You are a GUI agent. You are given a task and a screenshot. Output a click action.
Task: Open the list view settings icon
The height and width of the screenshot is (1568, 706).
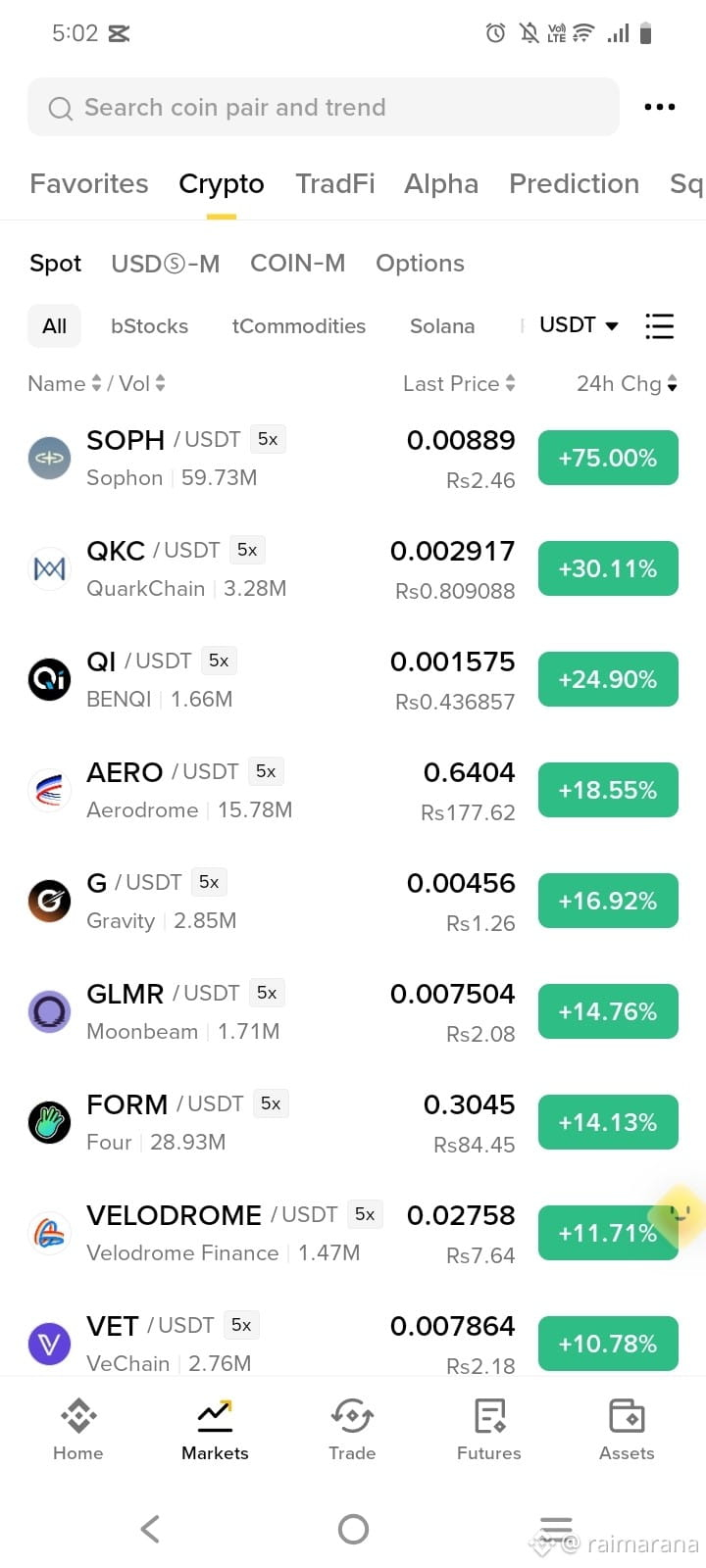pyautogui.click(x=660, y=325)
